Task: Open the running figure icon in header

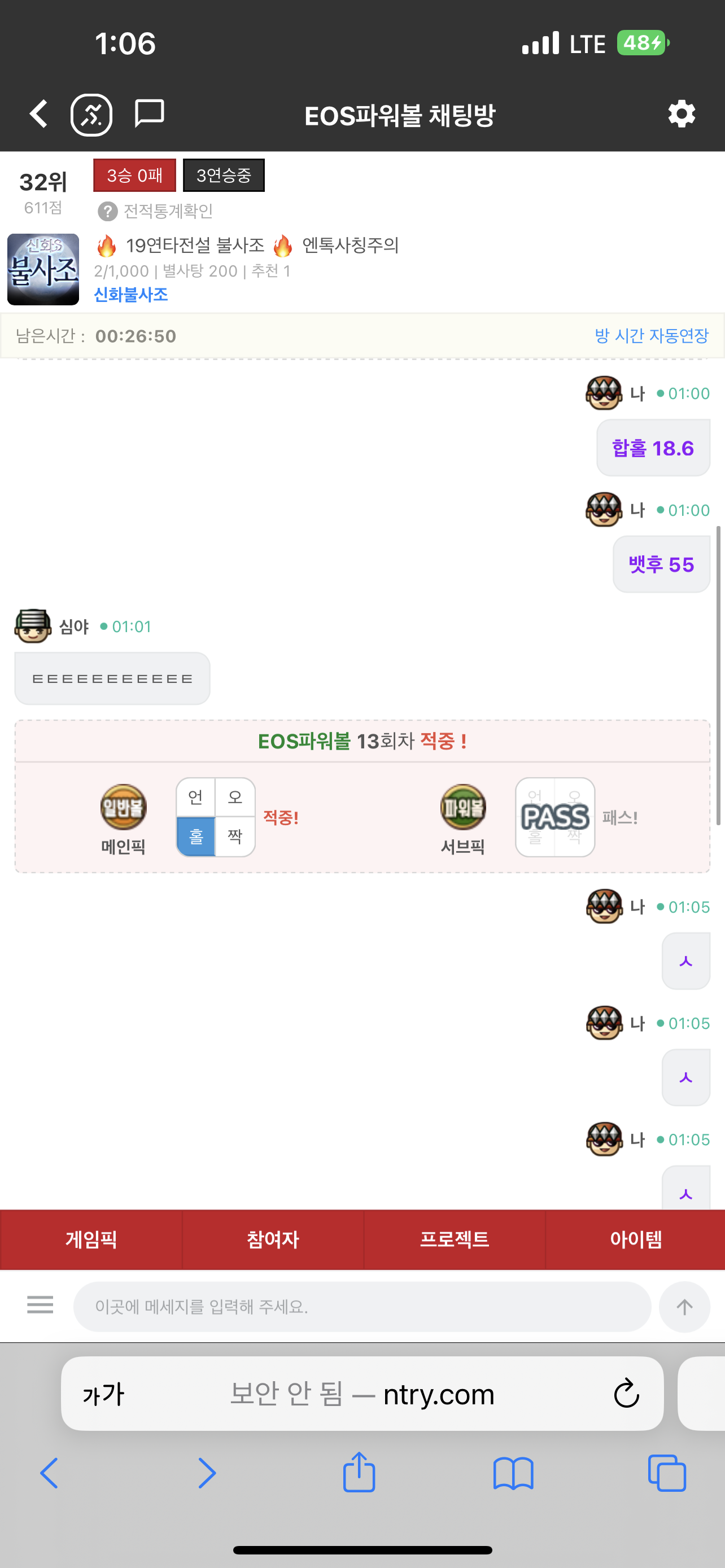Action: pos(91,115)
